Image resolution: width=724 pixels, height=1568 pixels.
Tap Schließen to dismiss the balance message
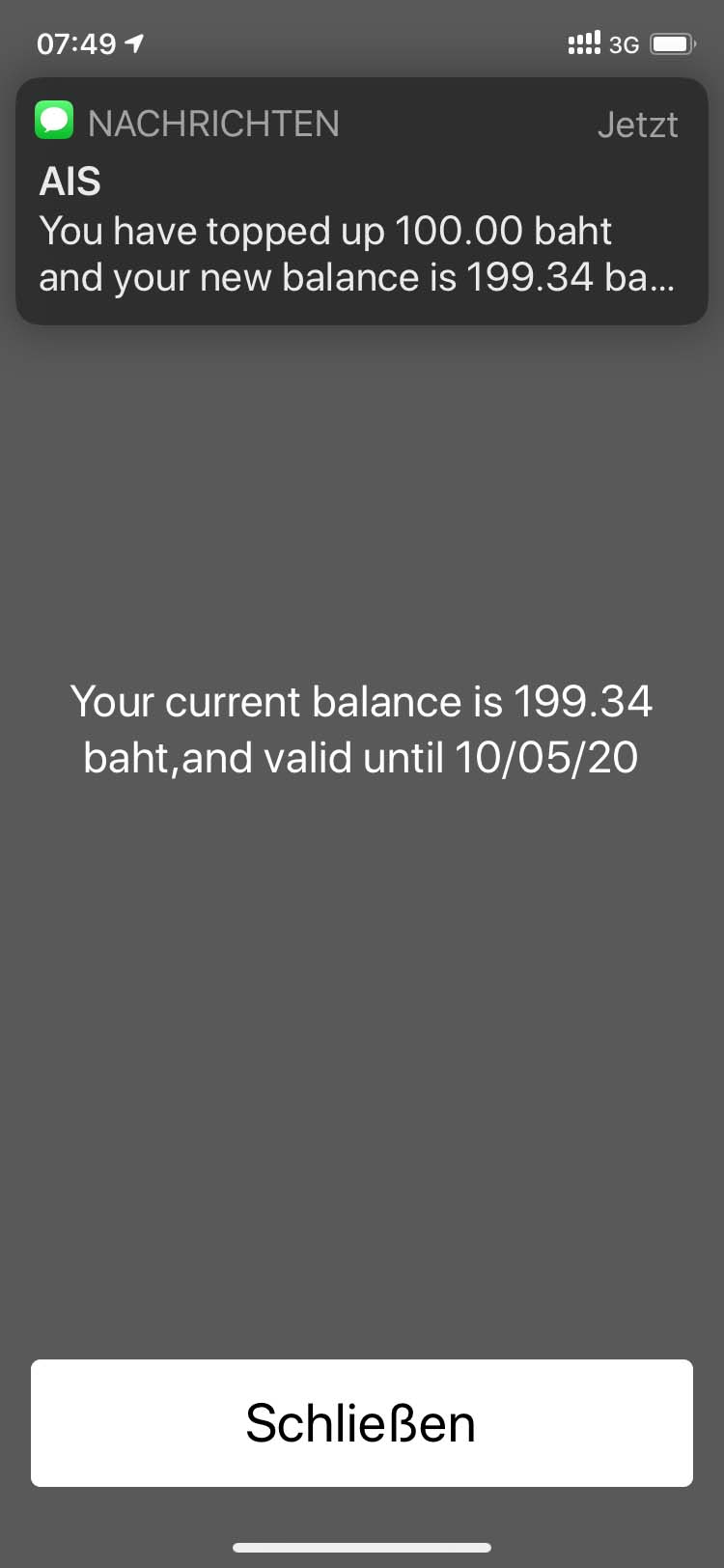[362, 1422]
